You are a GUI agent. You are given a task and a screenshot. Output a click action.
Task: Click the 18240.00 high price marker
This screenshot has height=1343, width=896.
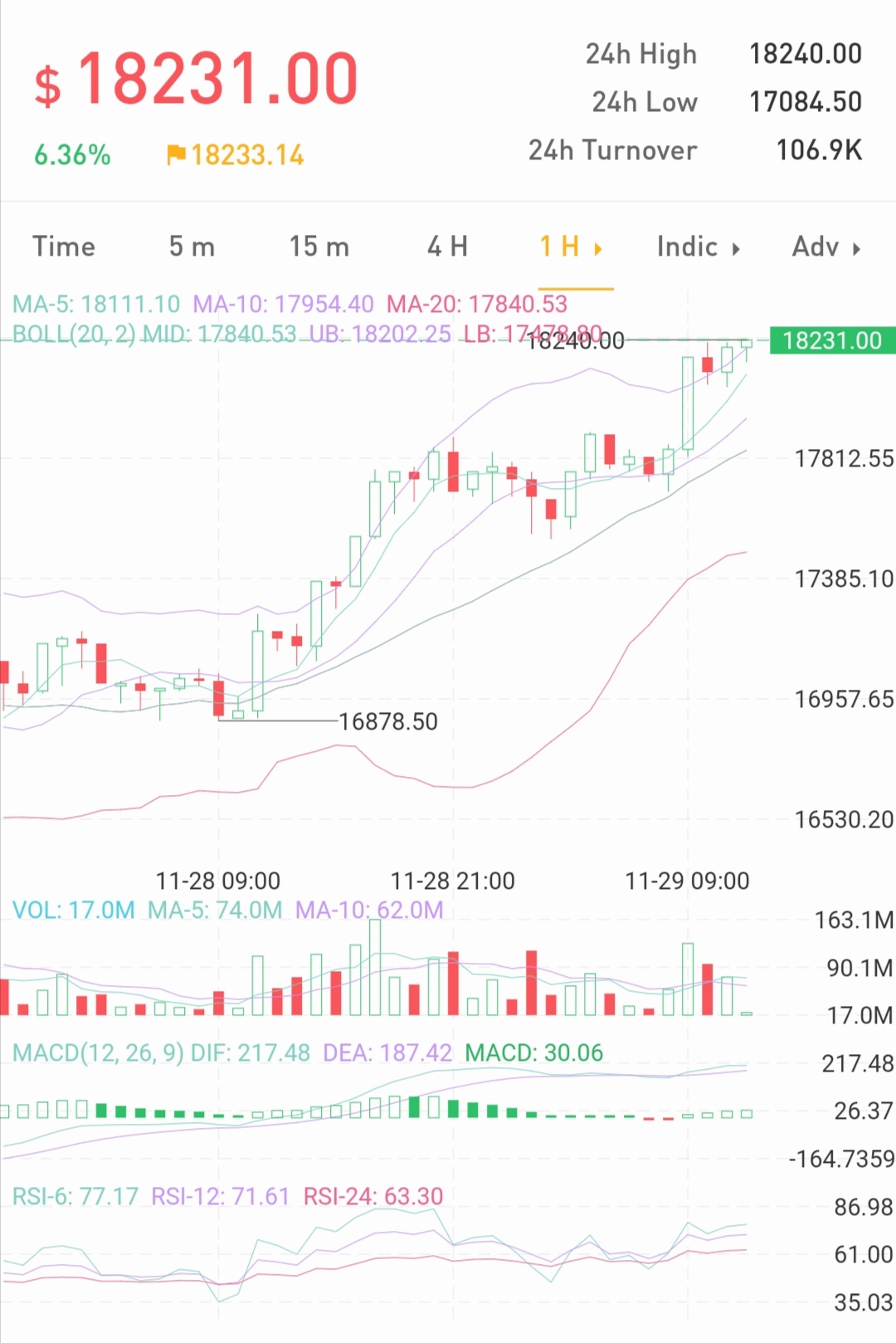[x=576, y=340]
